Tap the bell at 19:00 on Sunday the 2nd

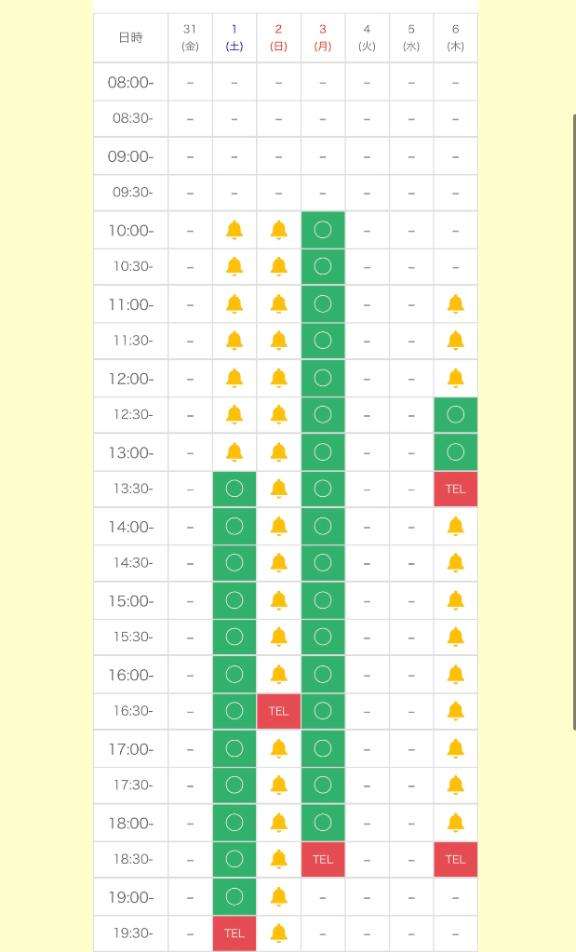point(279,896)
